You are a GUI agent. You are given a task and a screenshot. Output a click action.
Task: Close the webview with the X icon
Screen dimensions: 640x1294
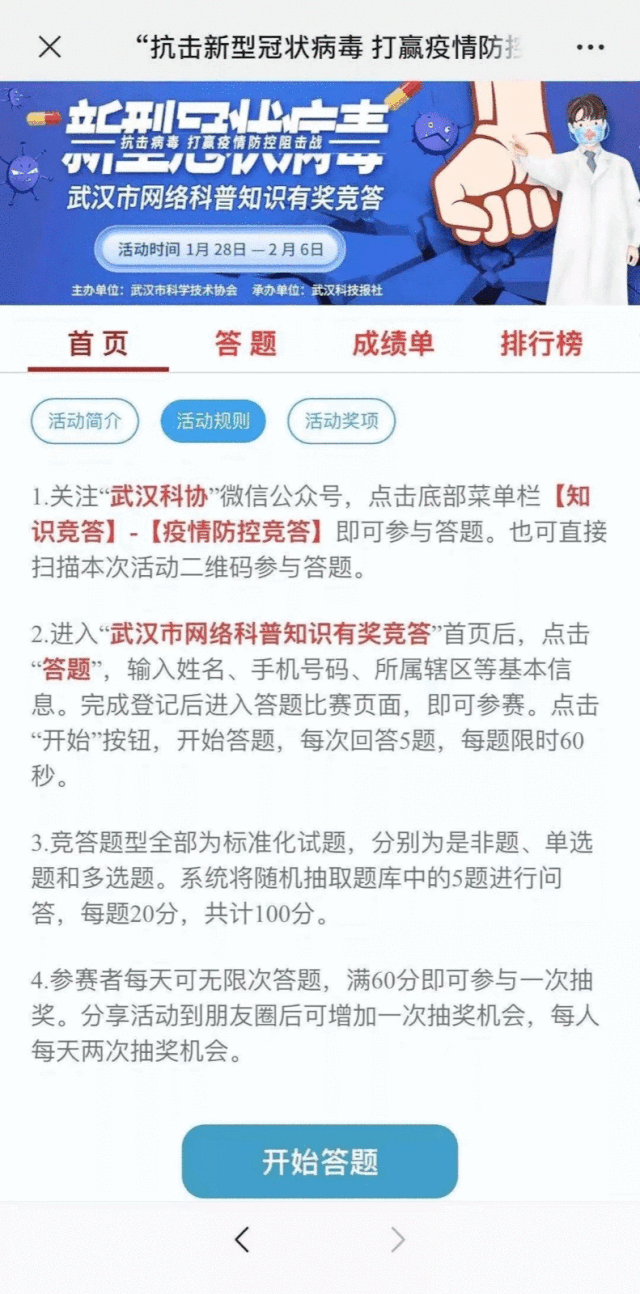49,46
